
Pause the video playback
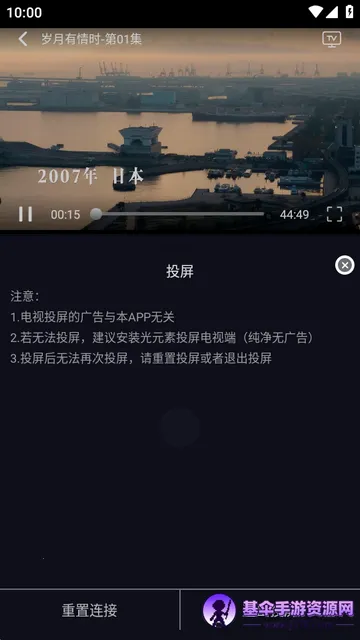click(x=25, y=214)
